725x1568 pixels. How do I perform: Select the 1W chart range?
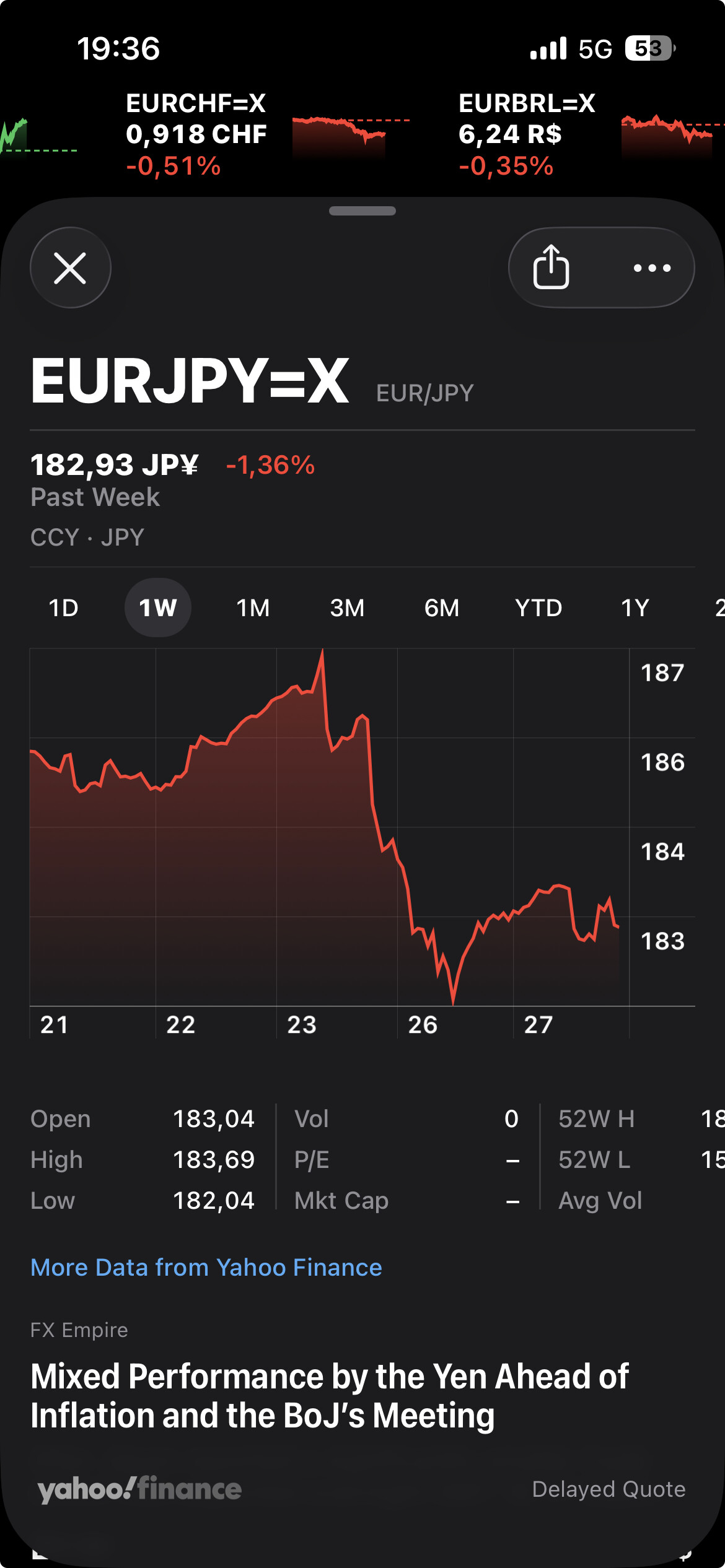157,608
